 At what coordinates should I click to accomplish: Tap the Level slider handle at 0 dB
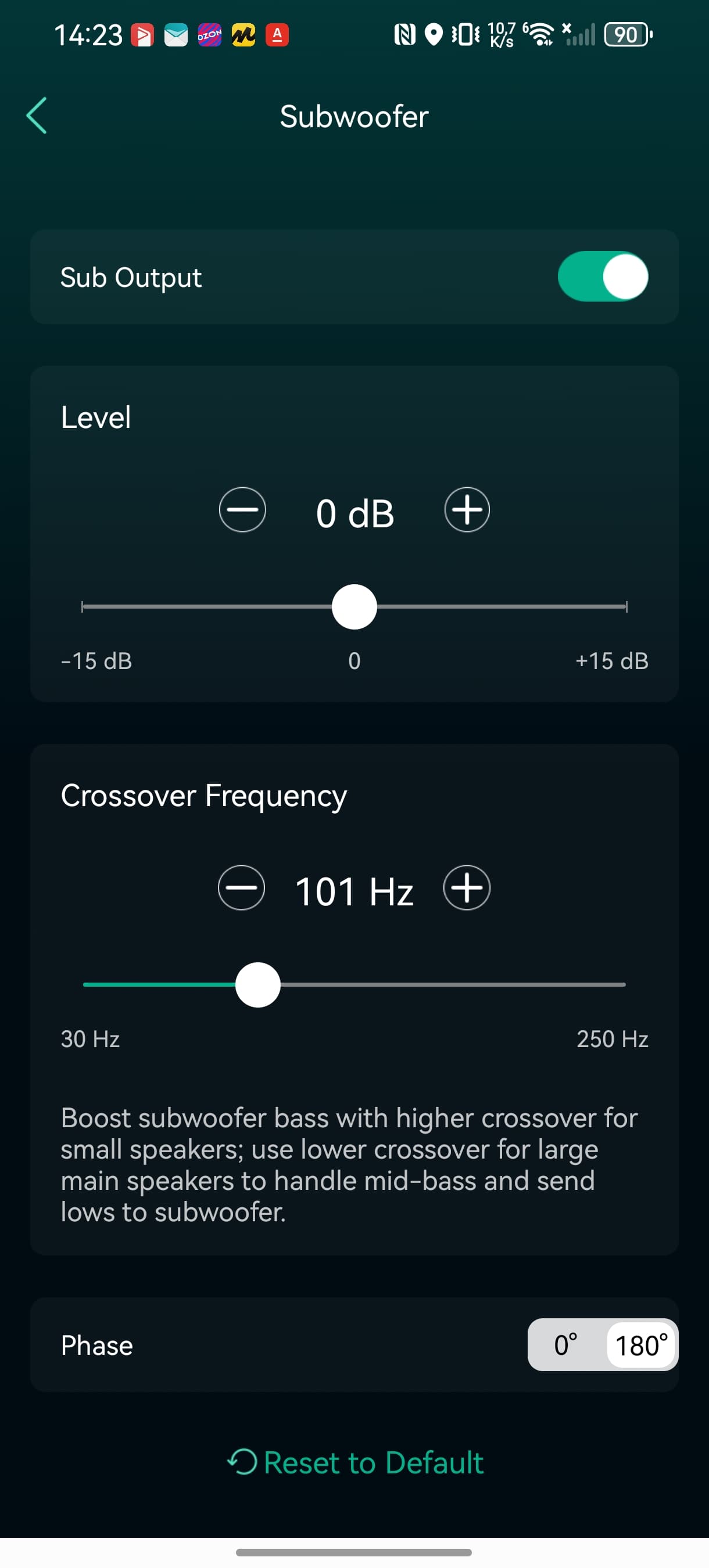[354, 607]
